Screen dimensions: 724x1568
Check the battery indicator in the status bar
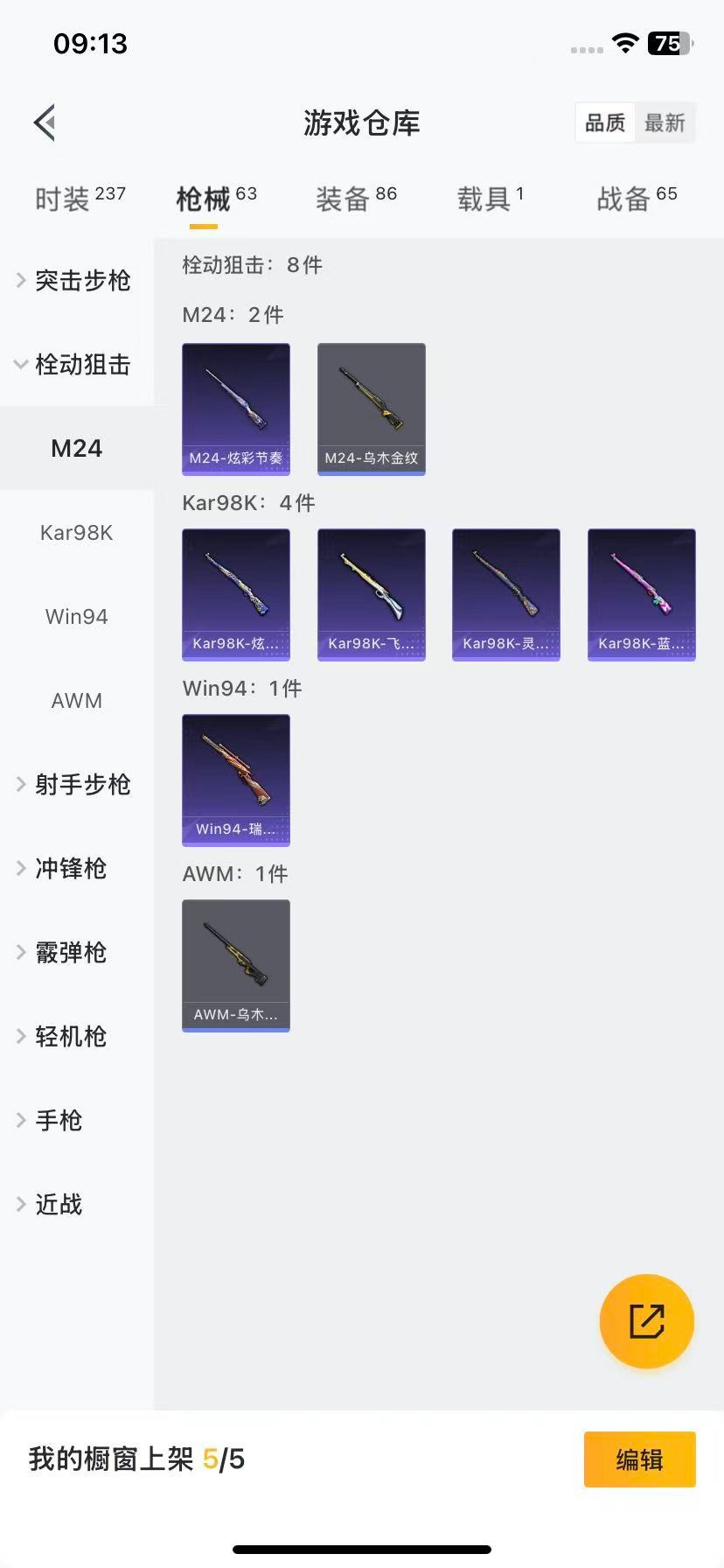tap(668, 44)
